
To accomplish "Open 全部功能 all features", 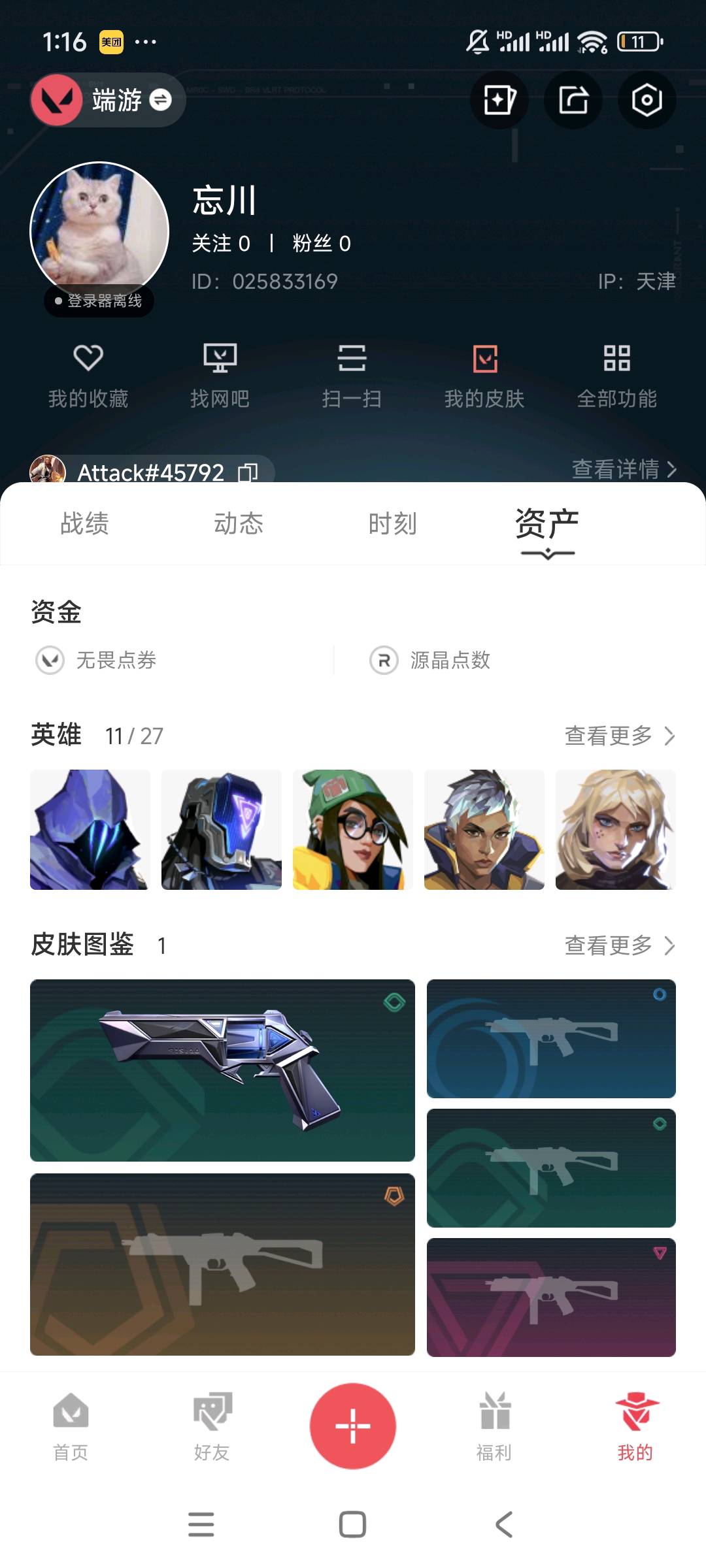I will click(616, 376).
